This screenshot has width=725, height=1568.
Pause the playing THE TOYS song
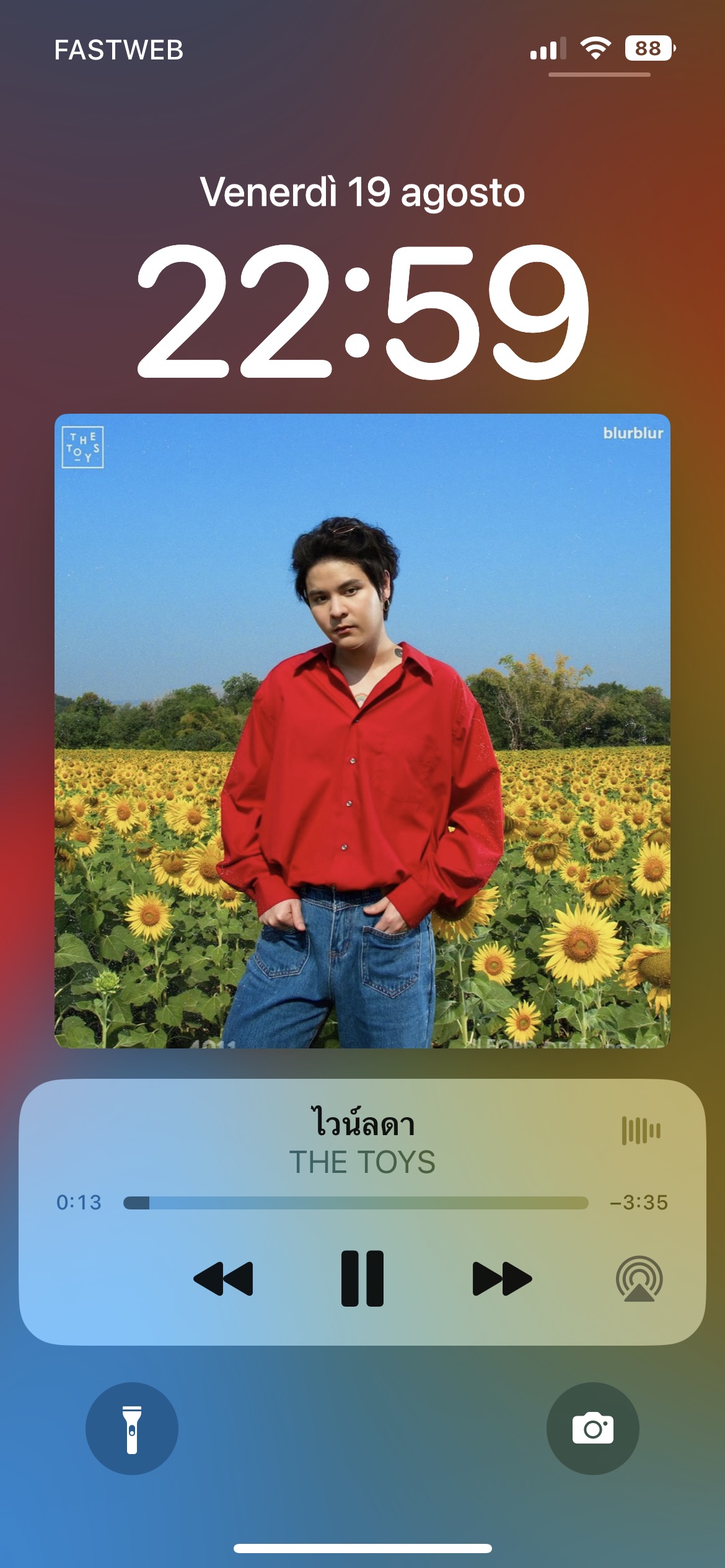(x=362, y=1278)
